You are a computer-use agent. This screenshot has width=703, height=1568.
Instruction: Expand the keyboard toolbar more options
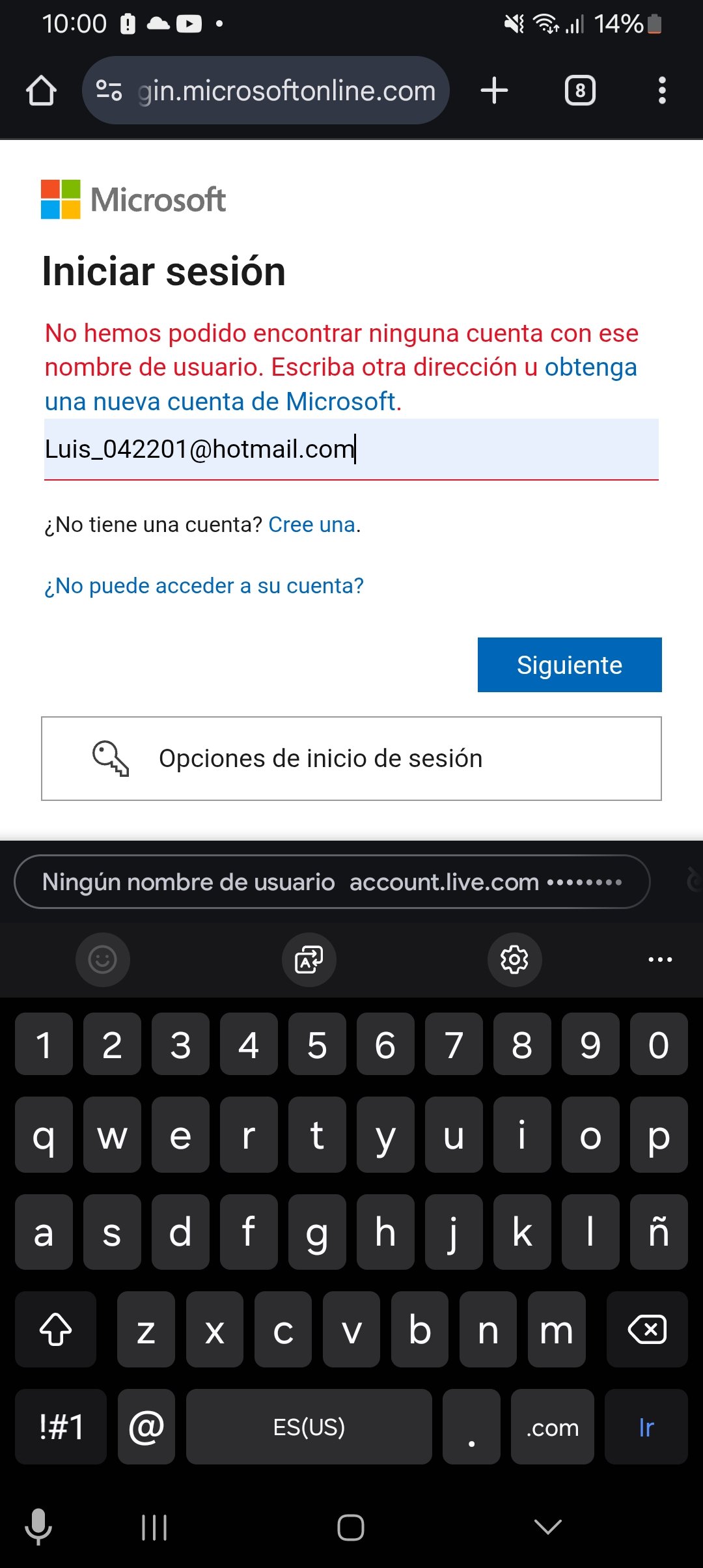pyautogui.click(x=660, y=959)
